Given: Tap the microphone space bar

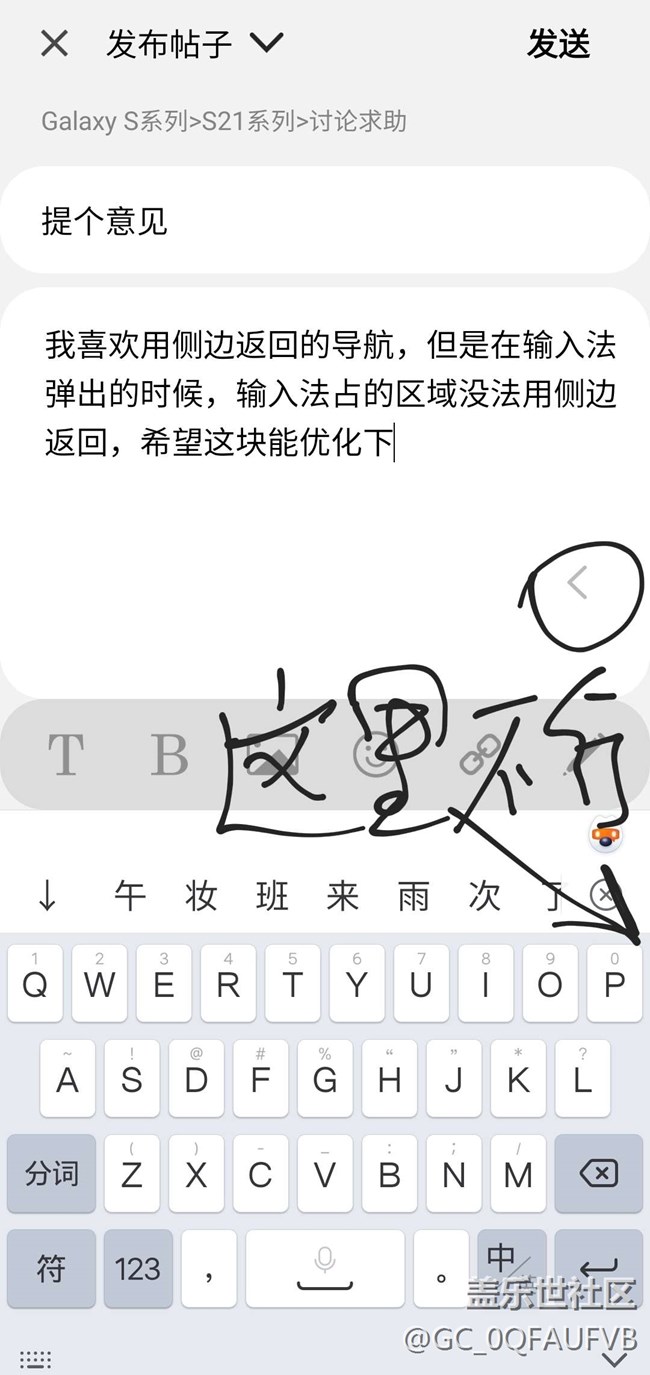Looking at the screenshot, I should 325,1269.
